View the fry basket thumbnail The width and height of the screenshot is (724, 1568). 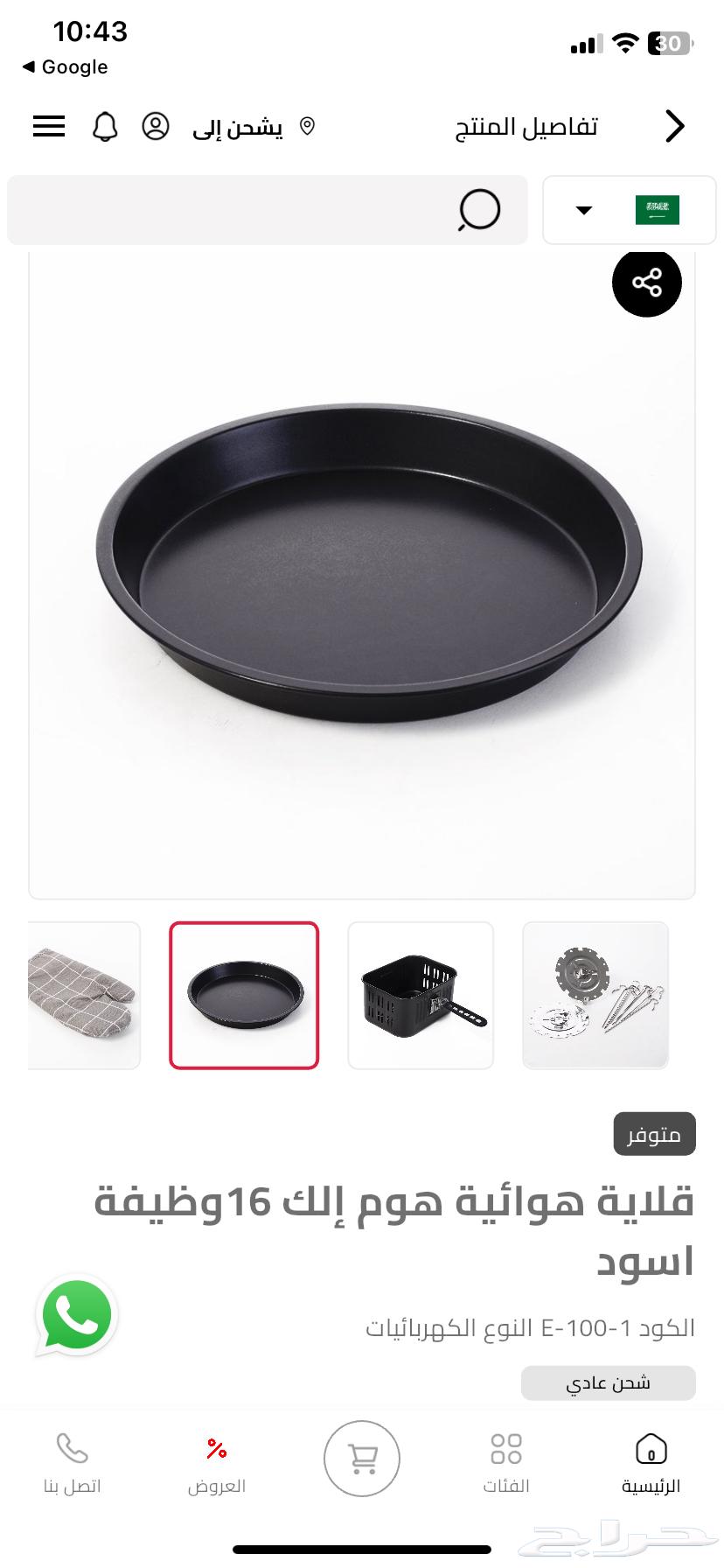tap(421, 995)
